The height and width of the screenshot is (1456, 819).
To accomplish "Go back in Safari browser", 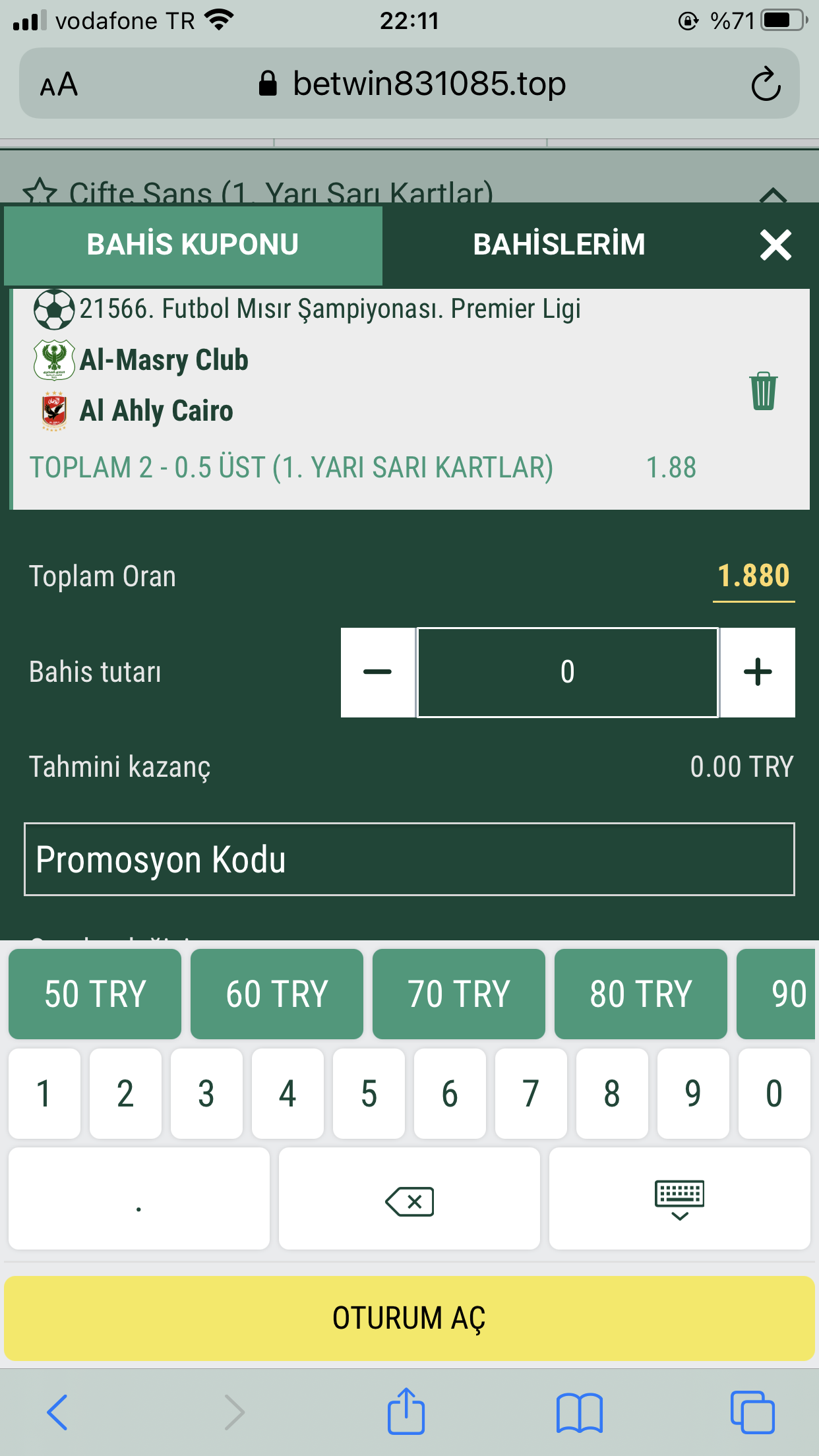I will click(57, 1412).
